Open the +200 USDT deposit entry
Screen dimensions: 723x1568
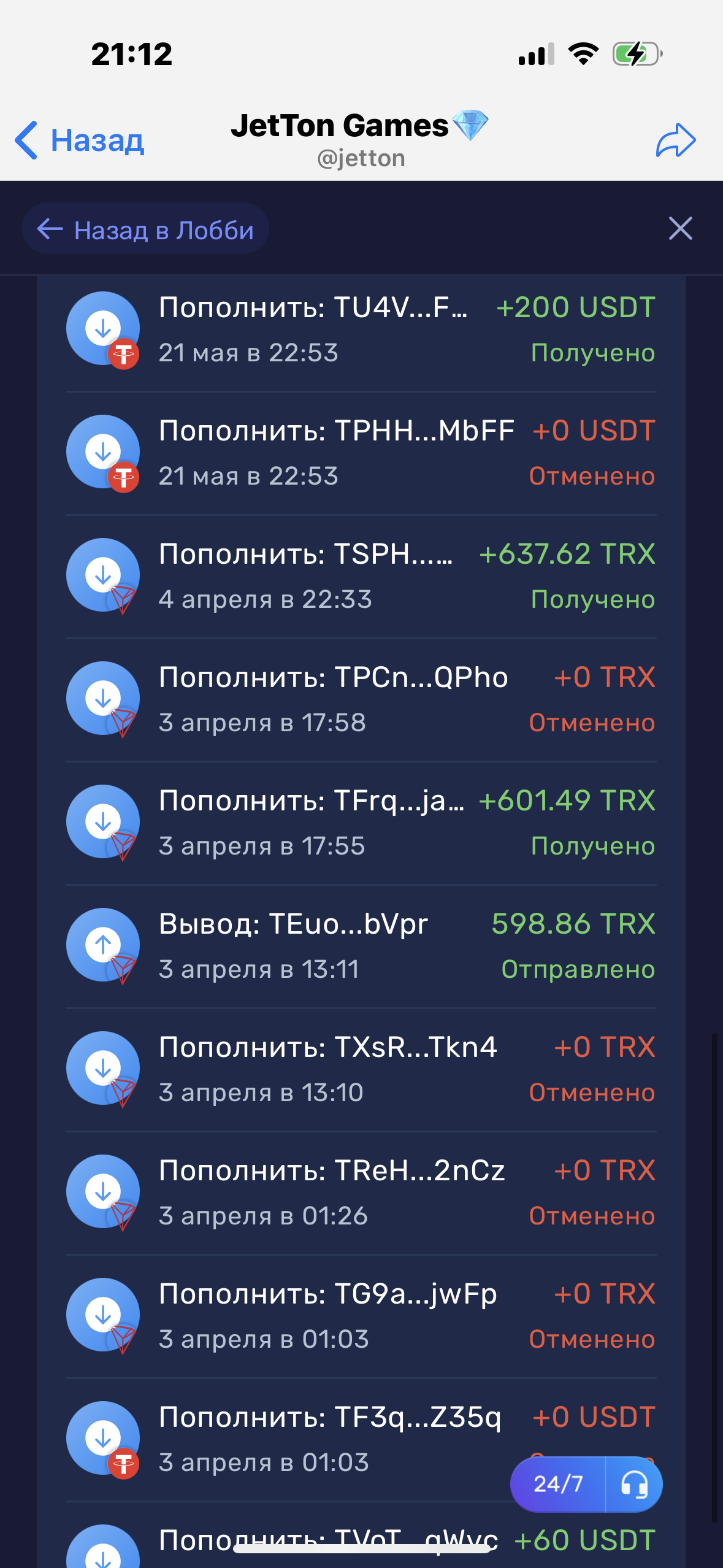(x=361, y=329)
